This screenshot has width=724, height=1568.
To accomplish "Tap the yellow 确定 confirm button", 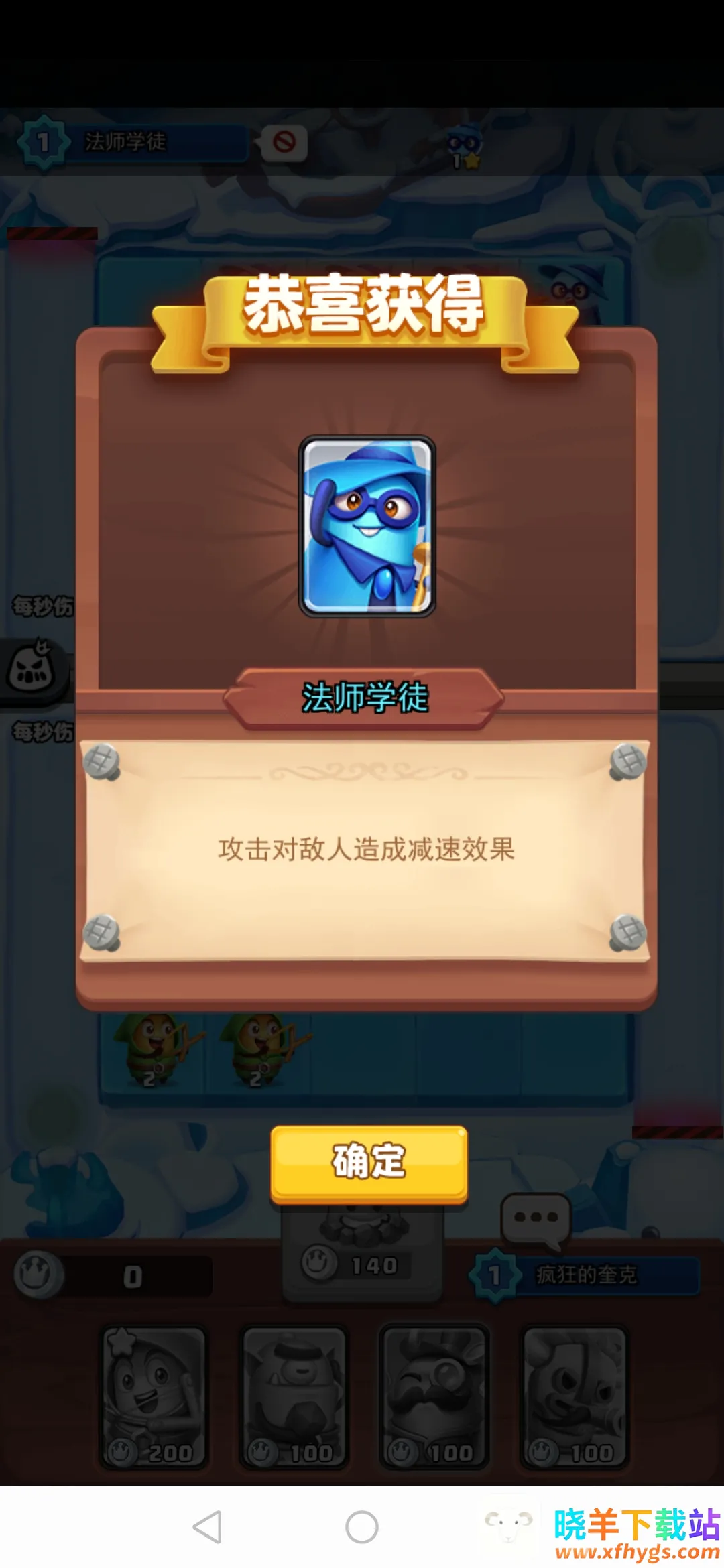I will (369, 1163).
